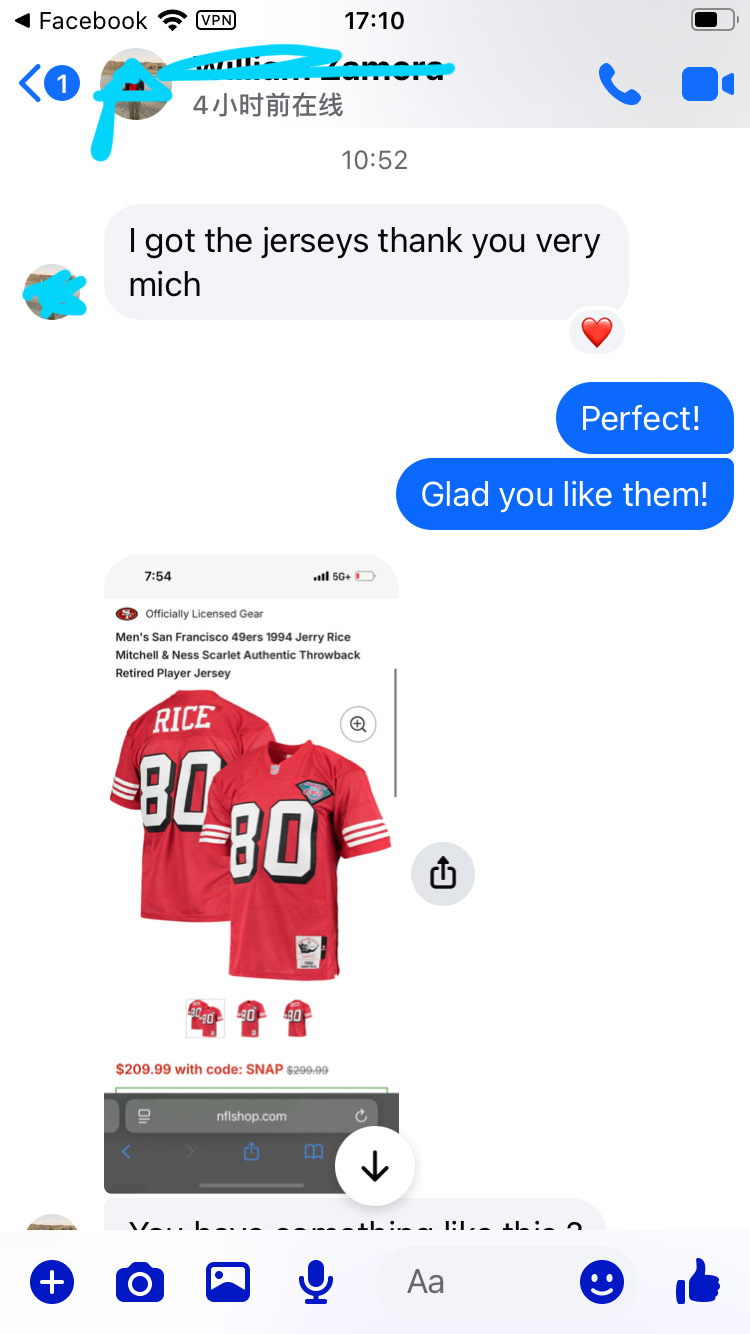750x1334 pixels.
Task: Return to Facebook via the status bar
Action: [80, 20]
